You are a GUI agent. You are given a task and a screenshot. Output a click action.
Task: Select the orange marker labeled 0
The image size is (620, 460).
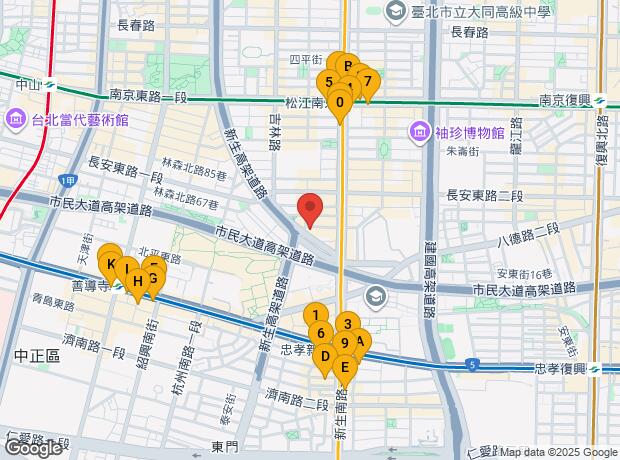coord(341,102)
